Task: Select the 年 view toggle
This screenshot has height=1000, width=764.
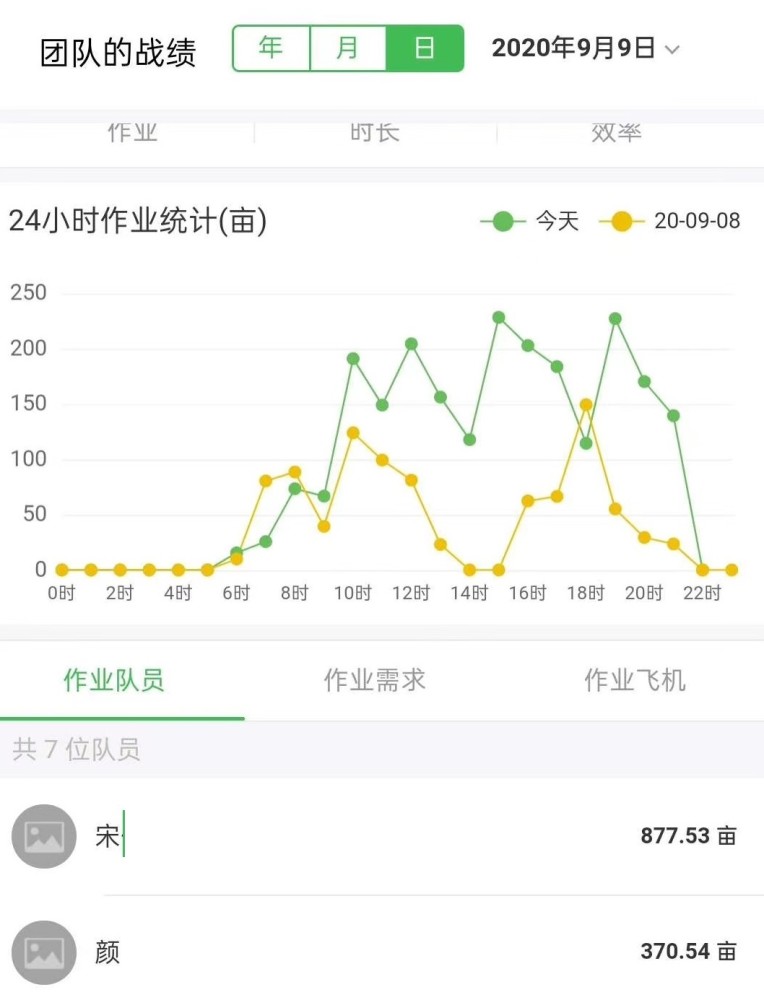Action: click(x=269, y=47)
